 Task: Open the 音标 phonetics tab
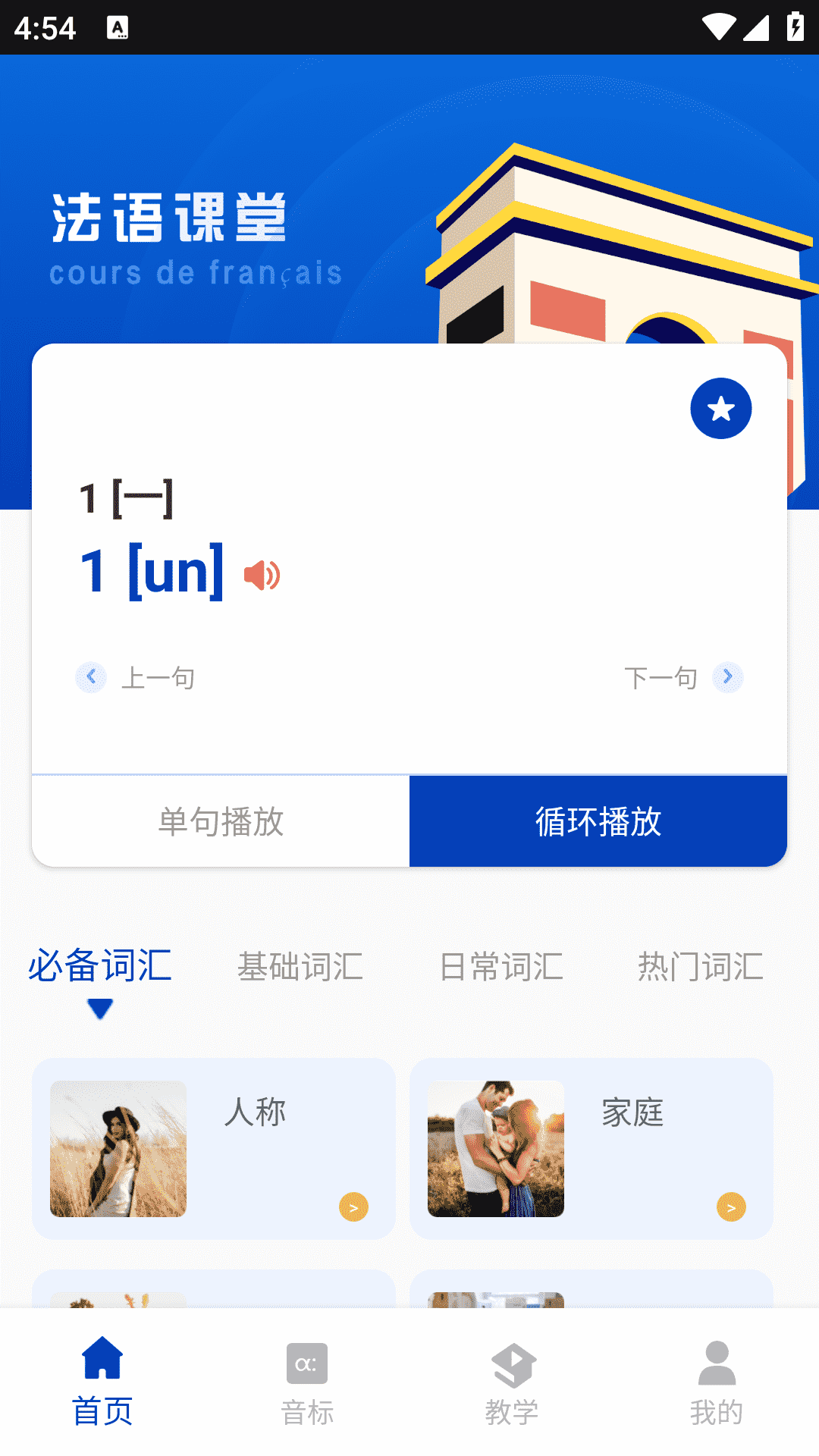pyautogui.click(x=307, y=1382)
